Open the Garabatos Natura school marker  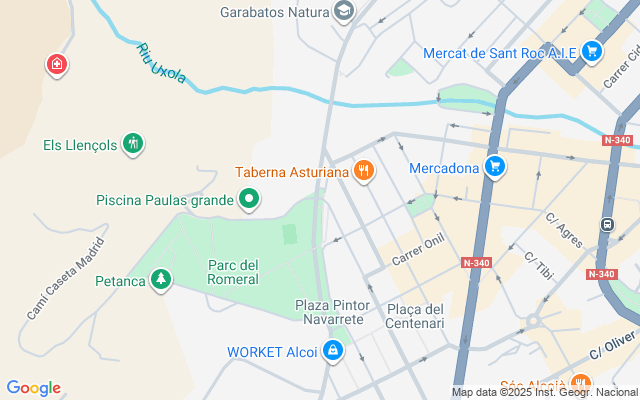345,12
